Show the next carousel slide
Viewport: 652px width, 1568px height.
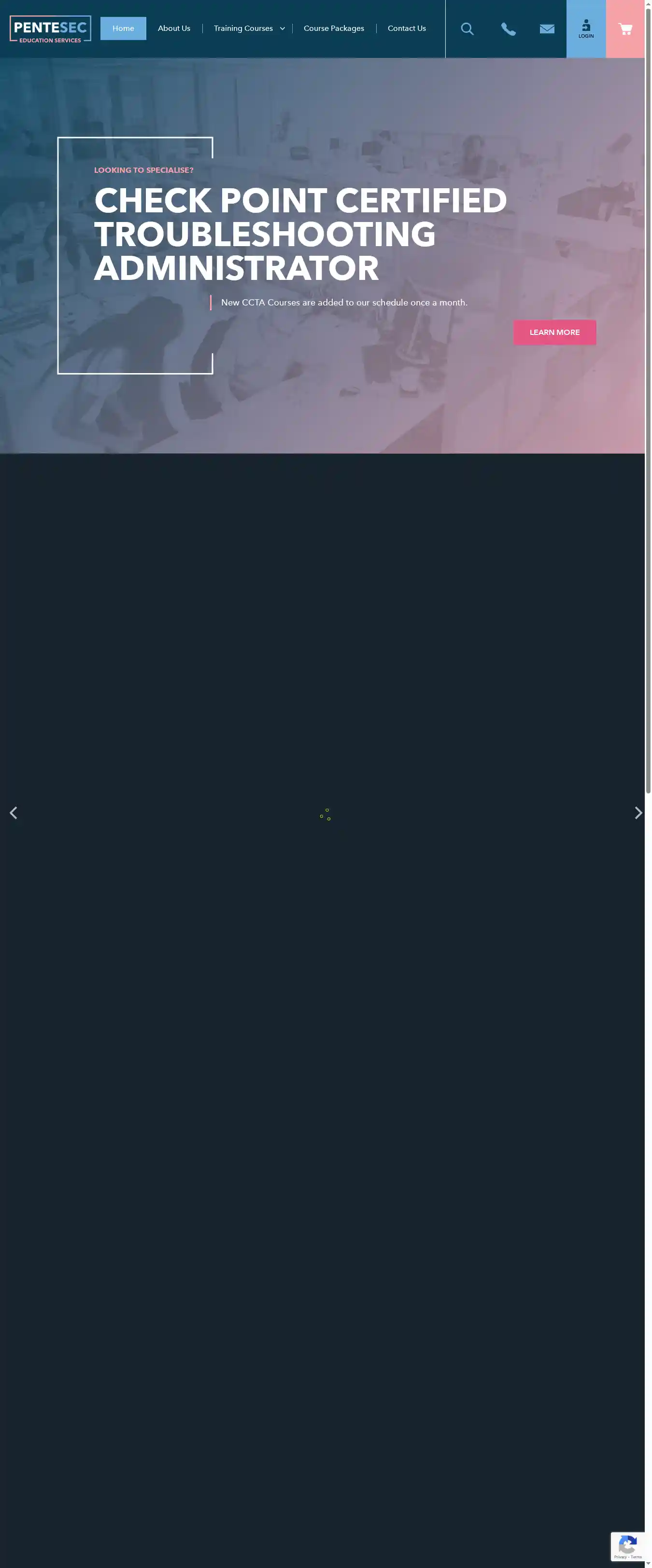click(638, 813)
